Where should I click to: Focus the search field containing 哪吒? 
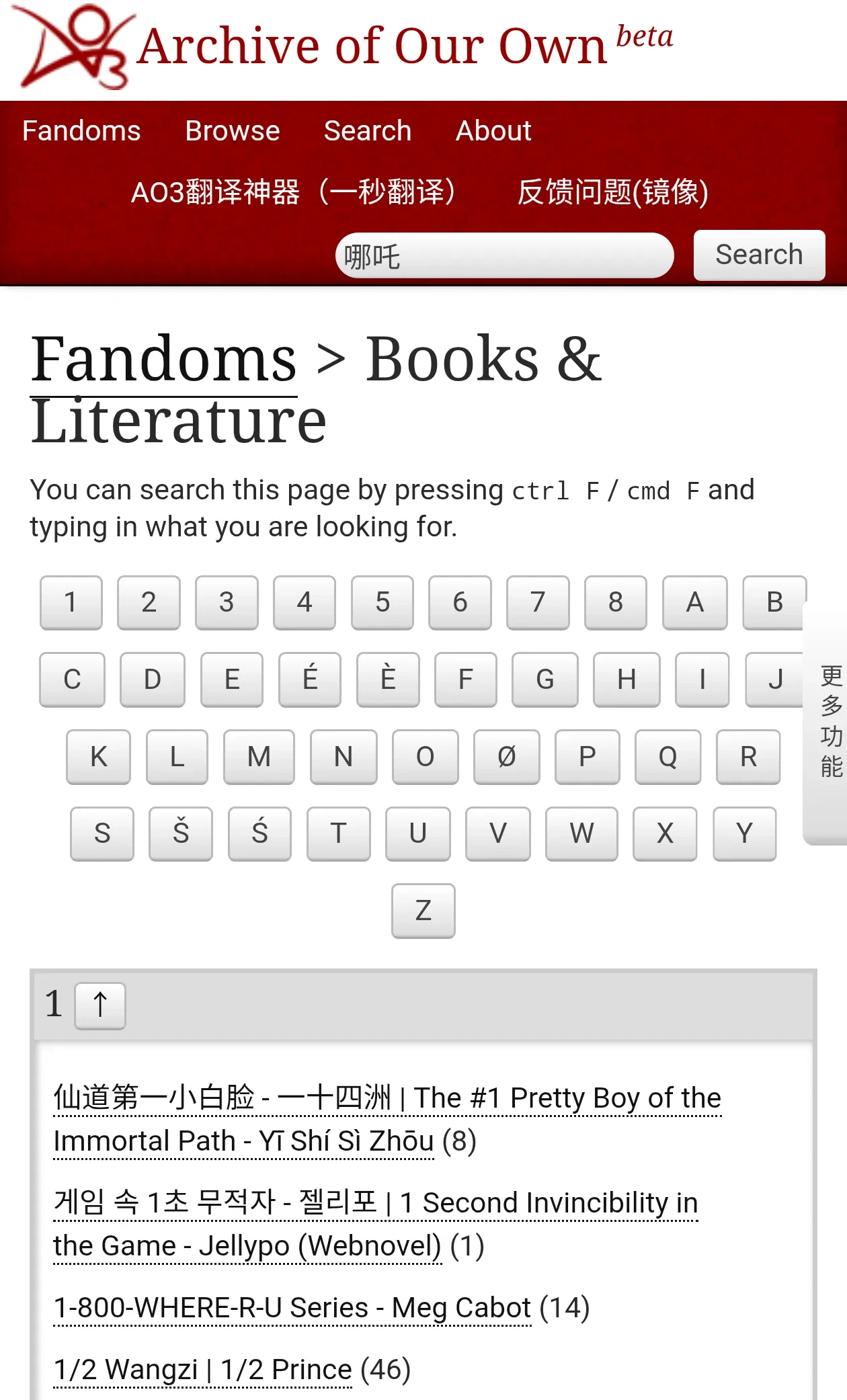tap(504, 256)
